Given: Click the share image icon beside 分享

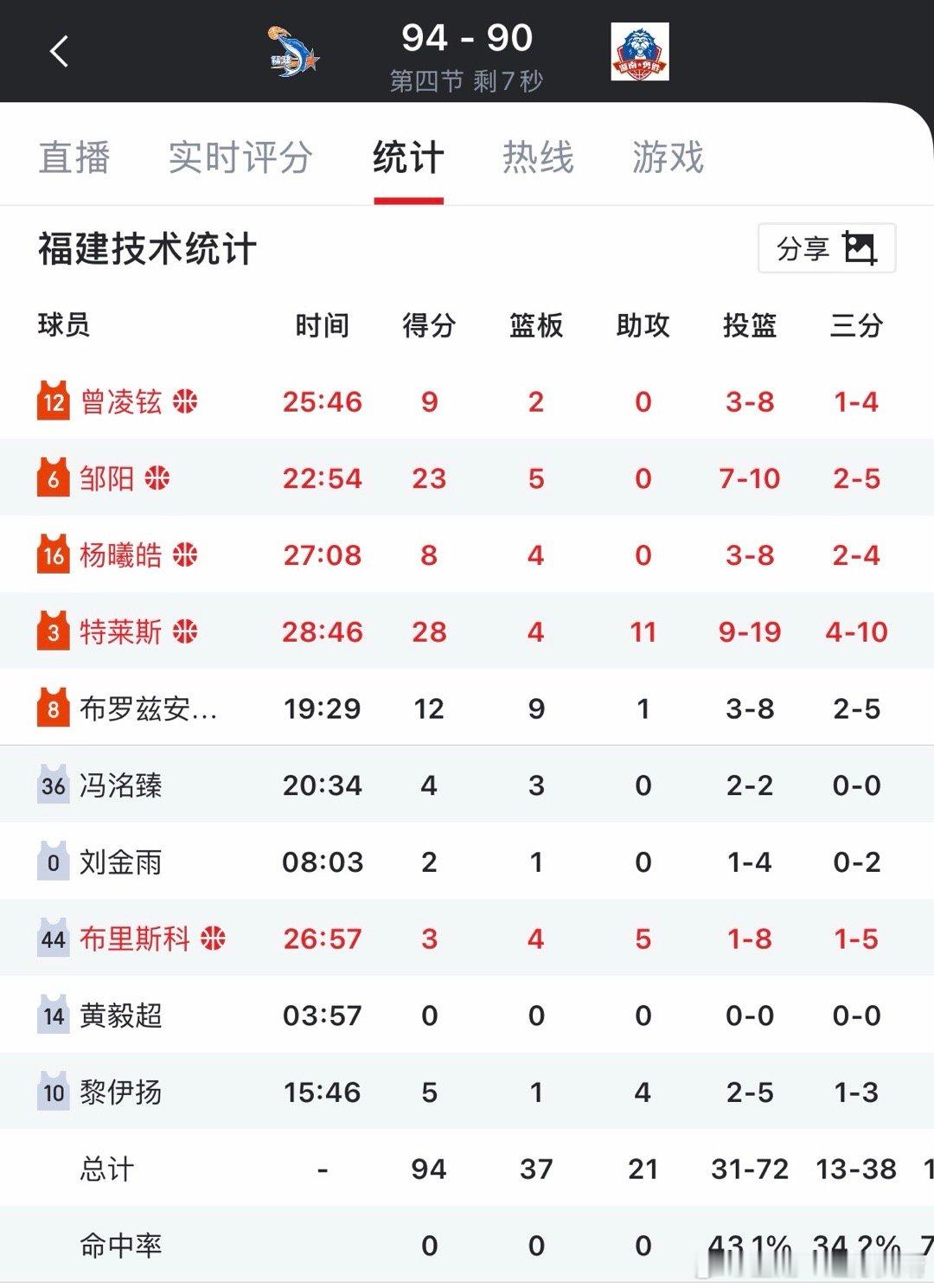Looking at the screenshot, I should tap(862, 249).
